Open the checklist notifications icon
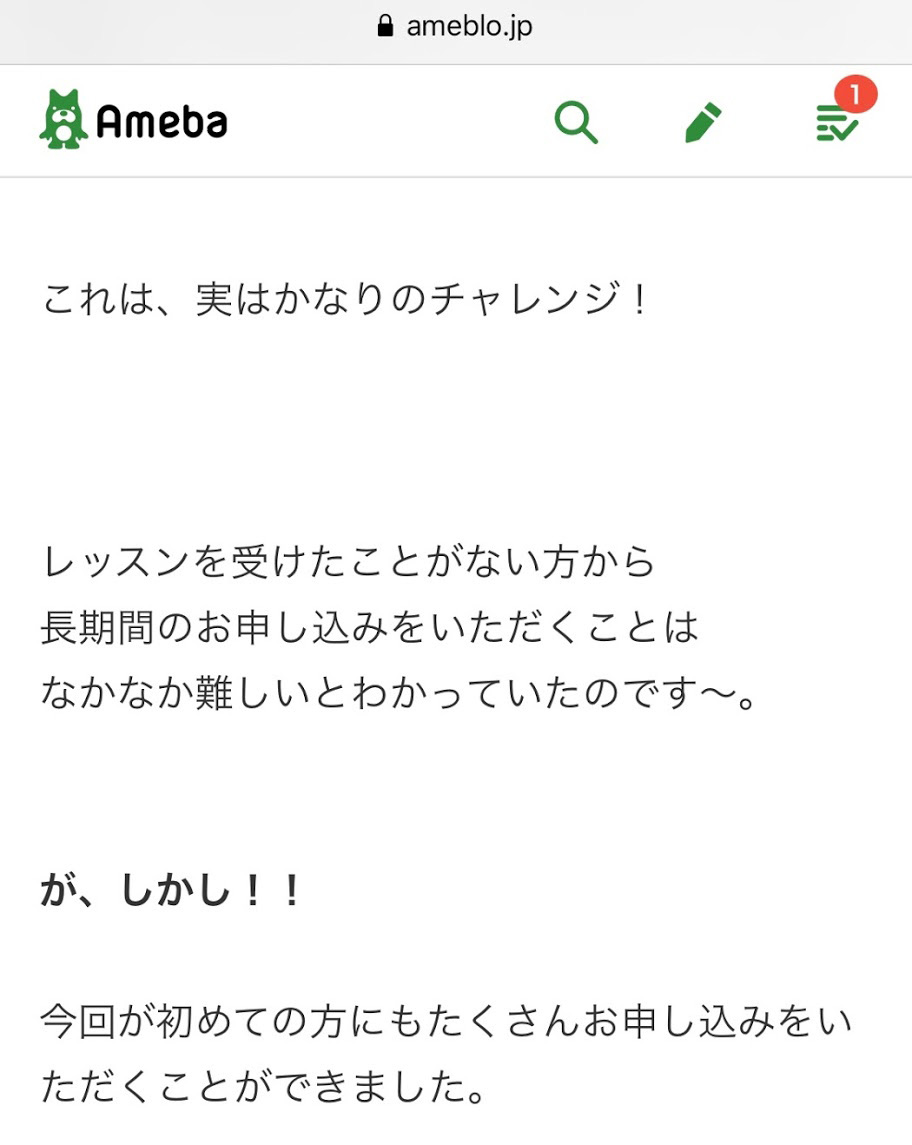The height and width of the screenshot is (1145, 912). (x=837, y=123)
